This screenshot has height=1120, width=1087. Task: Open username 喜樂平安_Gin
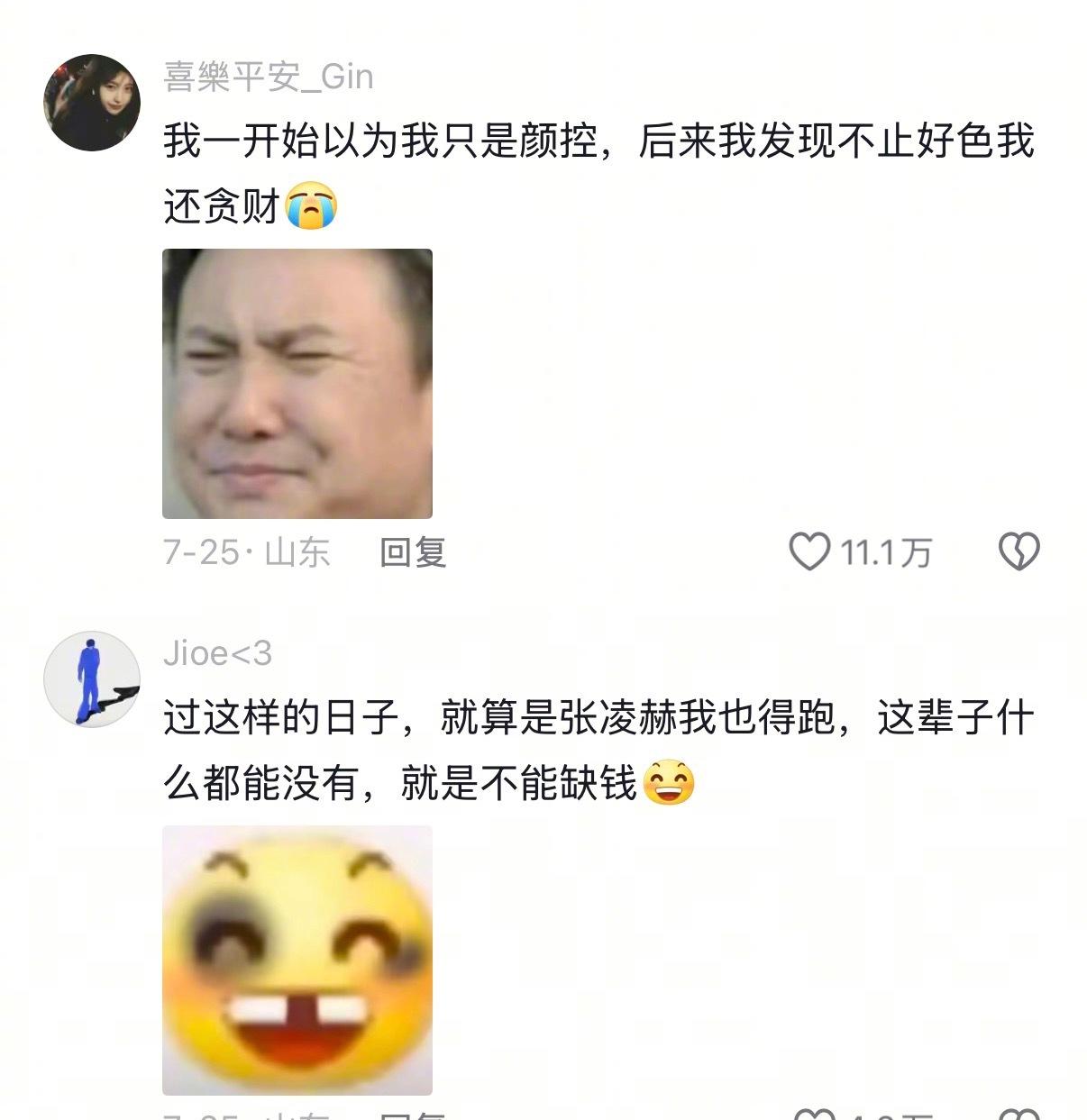tap(268, 77)
